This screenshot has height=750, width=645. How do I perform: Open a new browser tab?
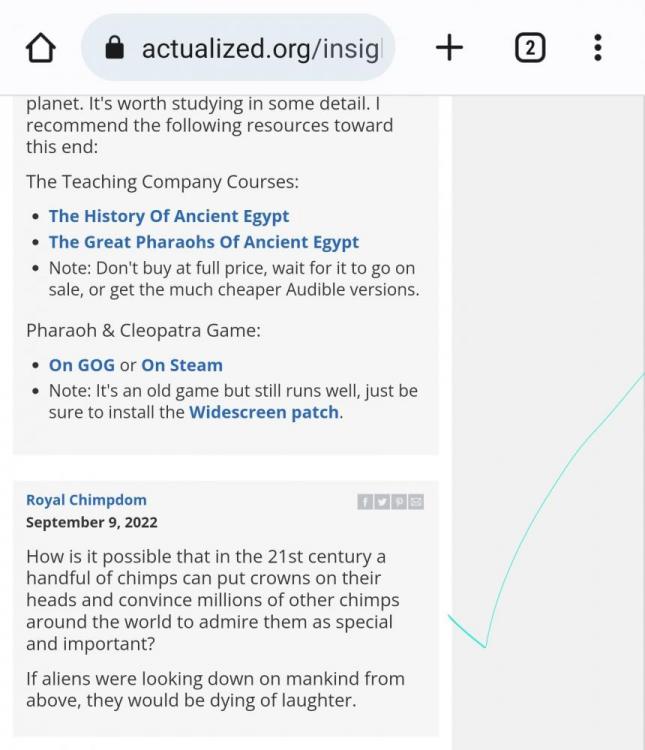(449, 47)
